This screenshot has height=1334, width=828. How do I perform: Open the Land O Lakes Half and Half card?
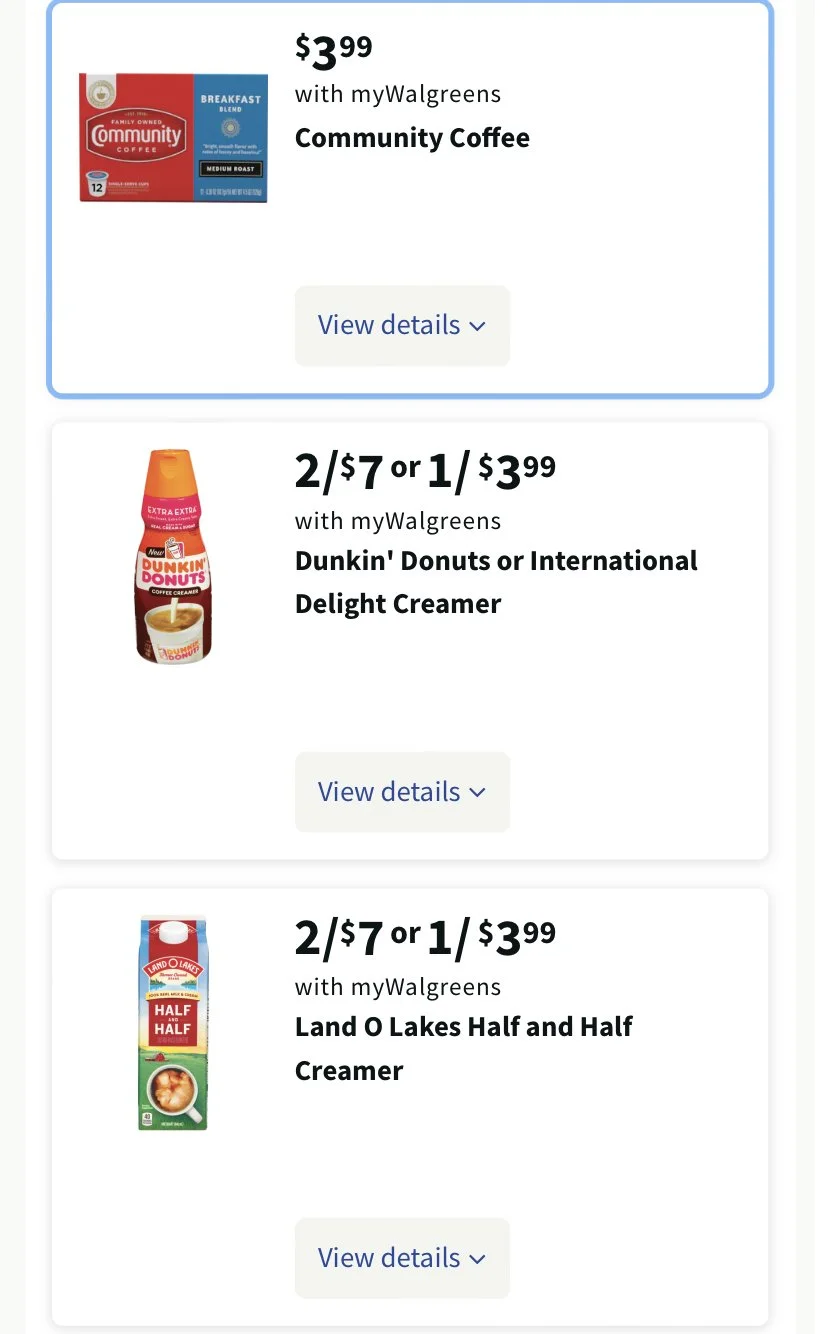pos(463,1048)
